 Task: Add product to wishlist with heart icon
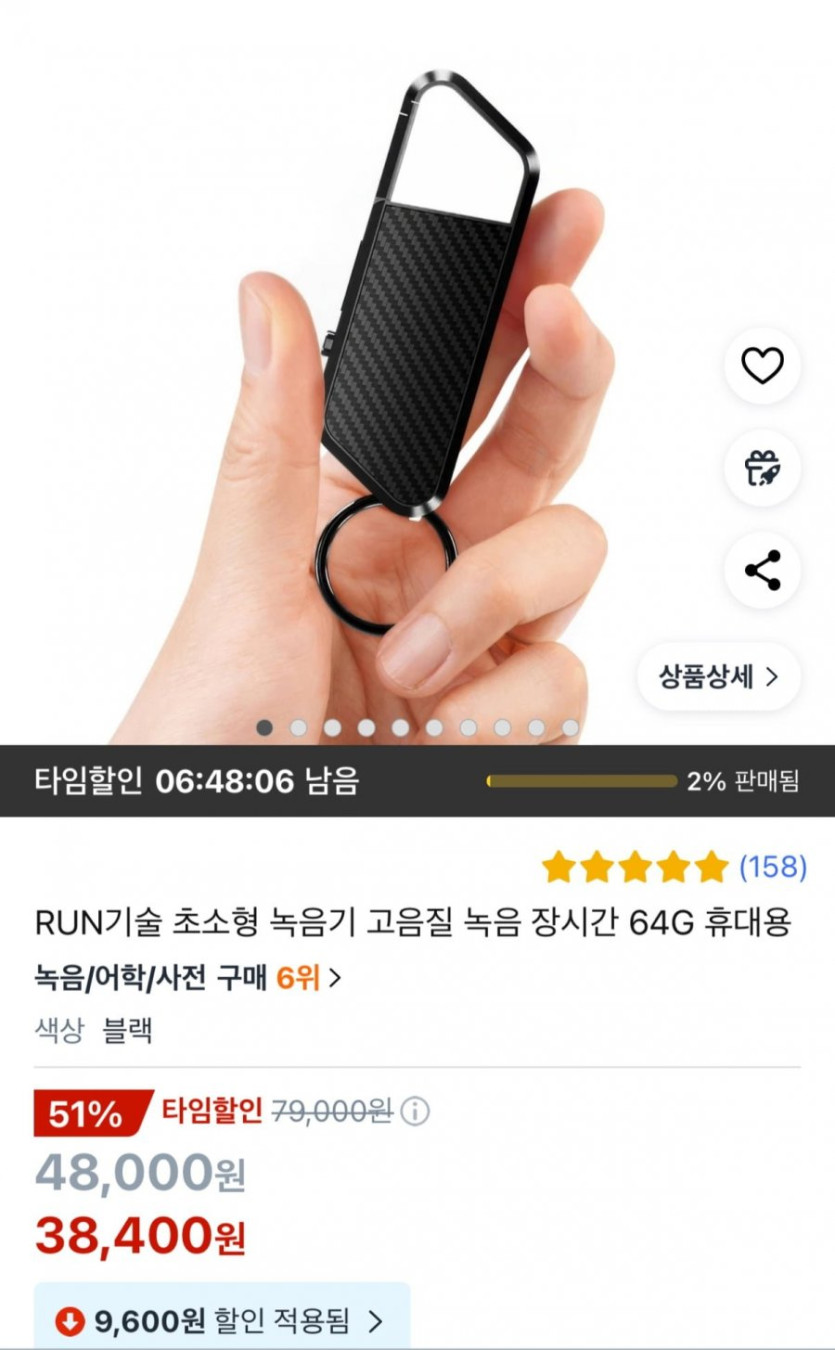pos(762,368)
